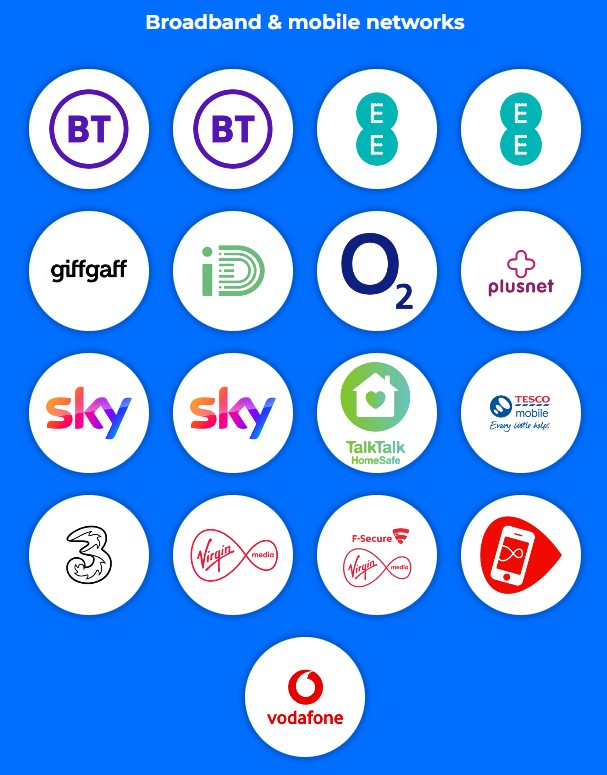Open the O2 network tile
The width and height of the screenshot is (607, 775).
click(377, 271)
